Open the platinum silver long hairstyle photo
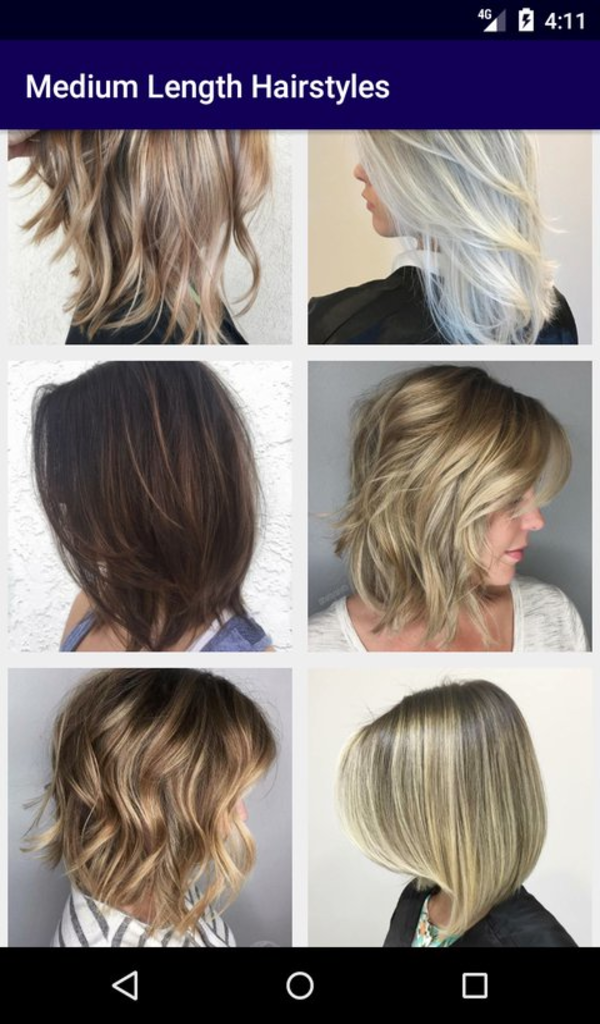 point(449,237)
